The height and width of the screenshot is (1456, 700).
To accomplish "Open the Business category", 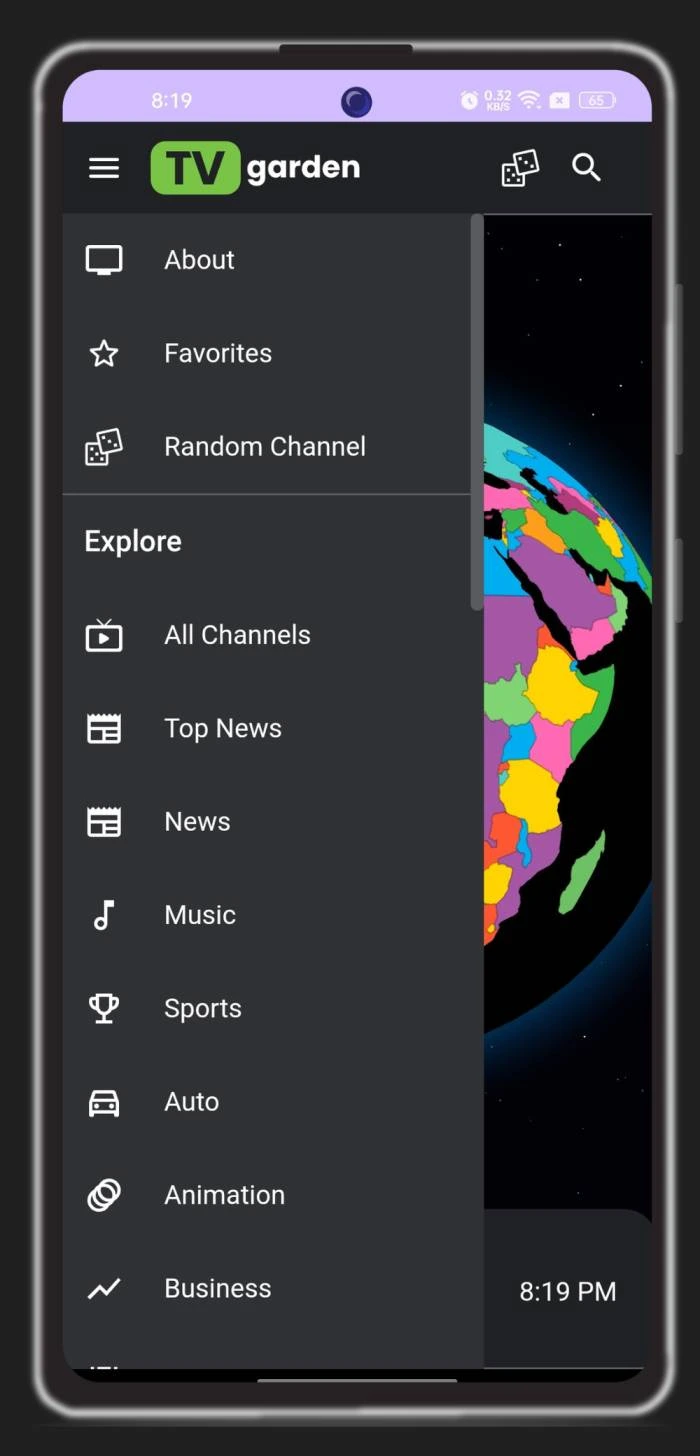I will pyautogui.click(x=217, y=1288).
